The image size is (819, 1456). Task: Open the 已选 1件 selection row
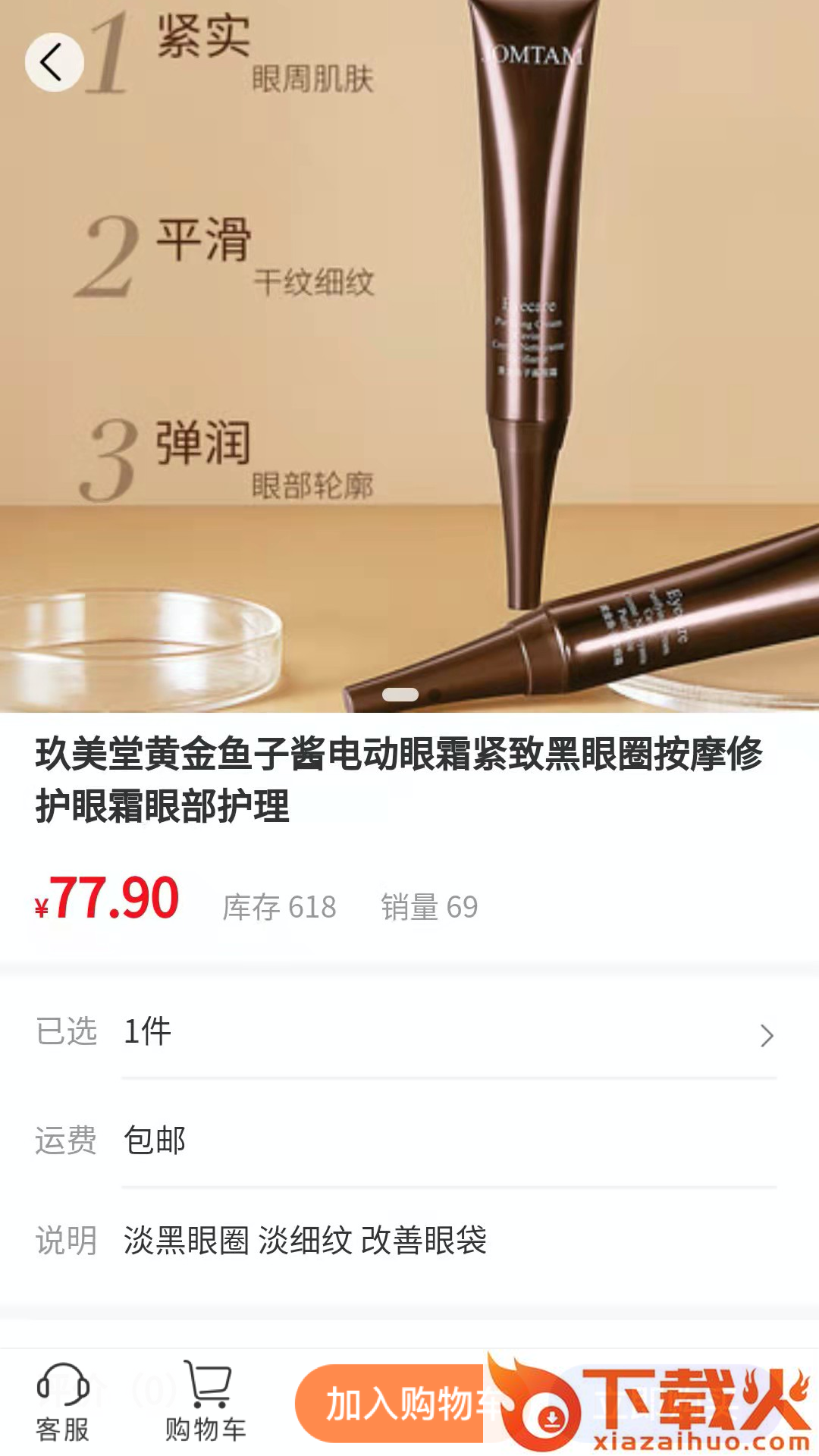point(409,1033)
